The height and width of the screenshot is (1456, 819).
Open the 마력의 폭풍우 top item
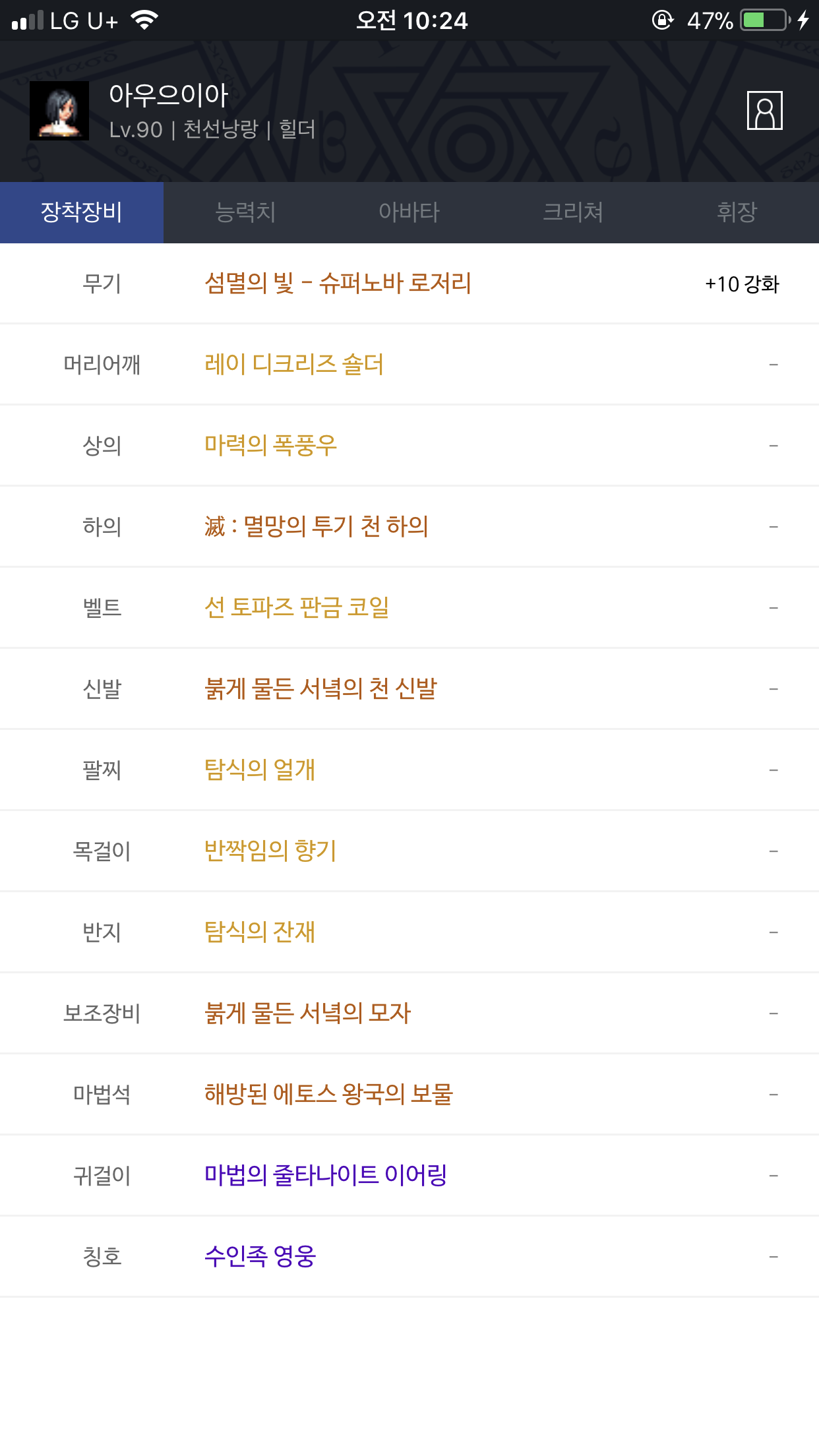270,445
